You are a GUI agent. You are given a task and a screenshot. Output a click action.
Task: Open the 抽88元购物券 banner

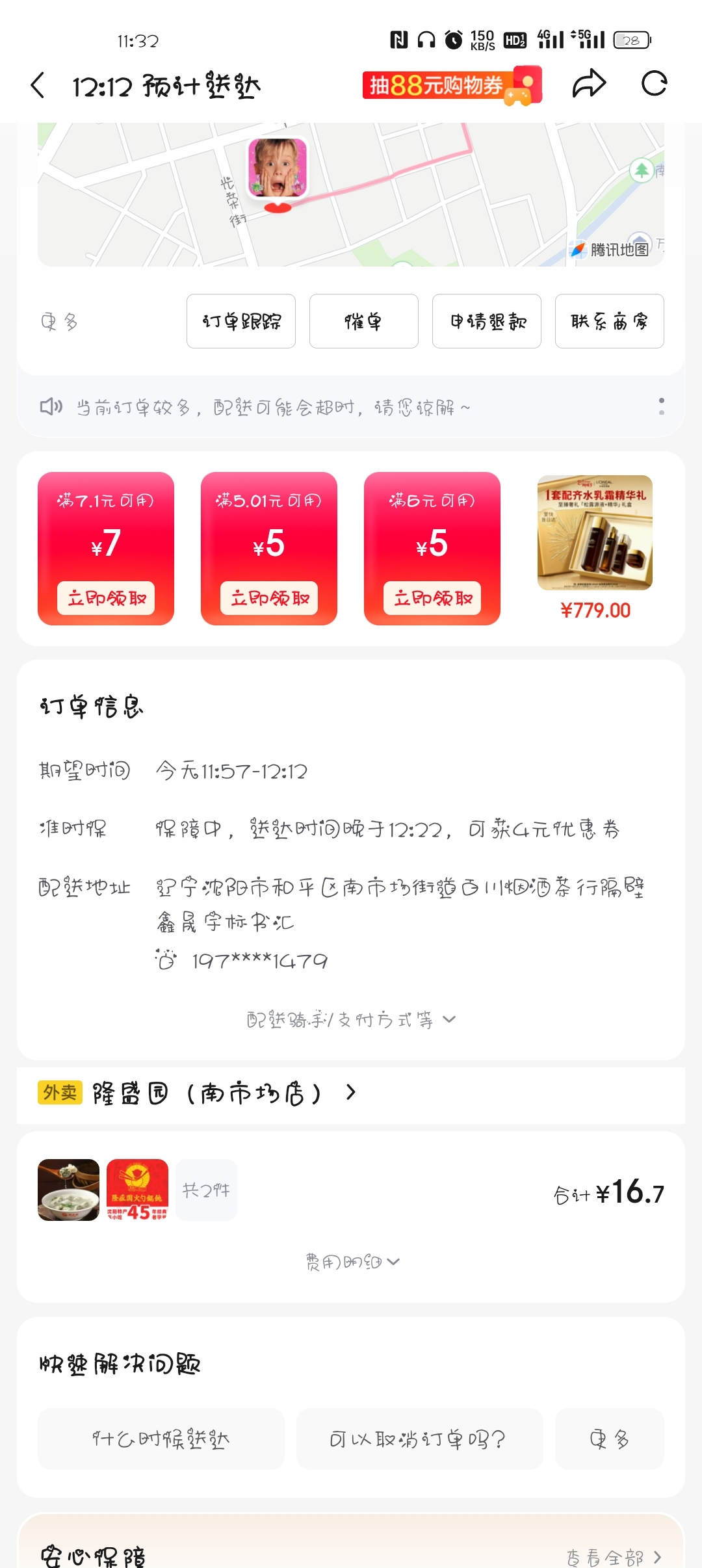(x=452, y=85)
